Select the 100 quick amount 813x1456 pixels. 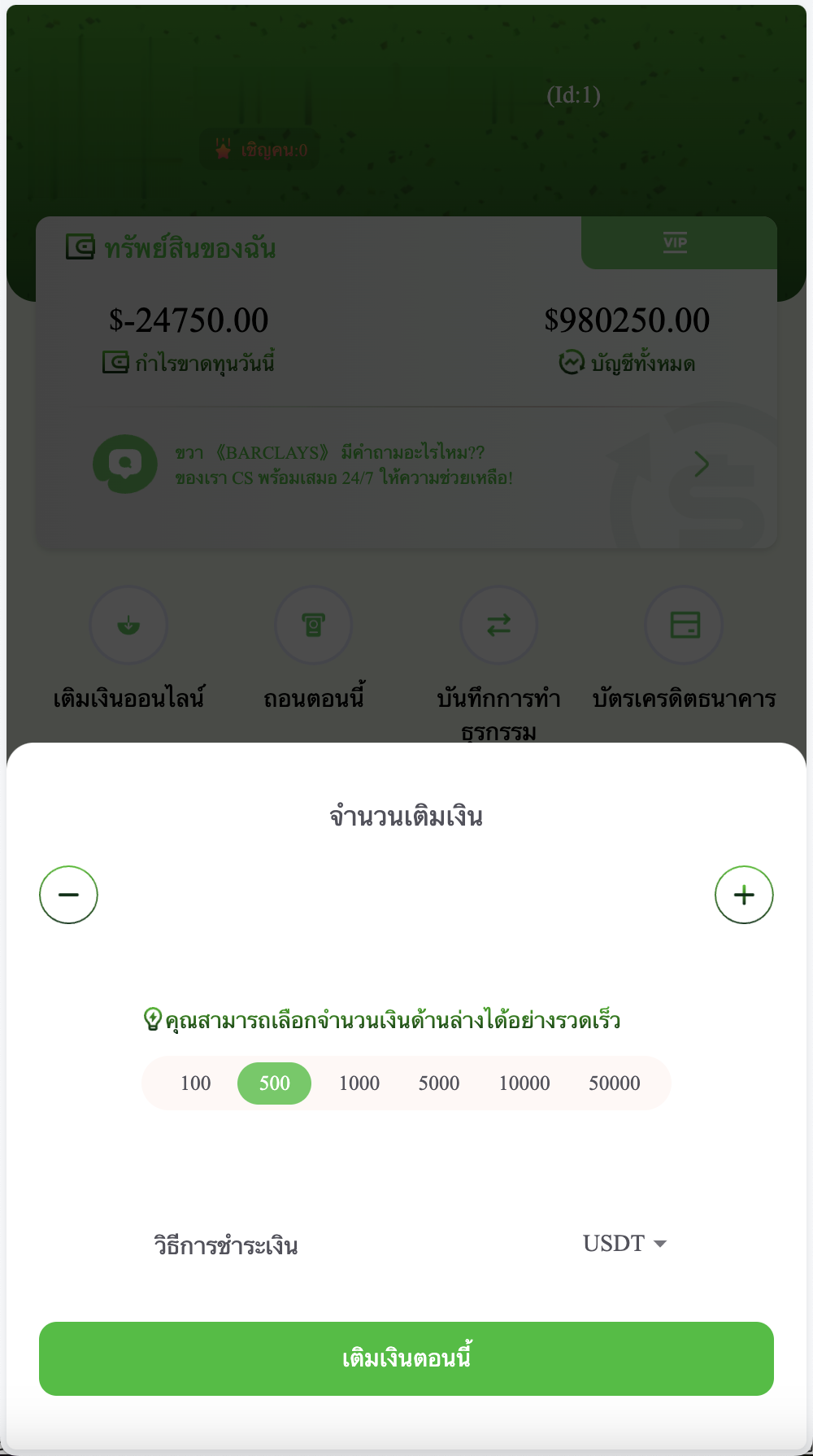coord(196,1083)
